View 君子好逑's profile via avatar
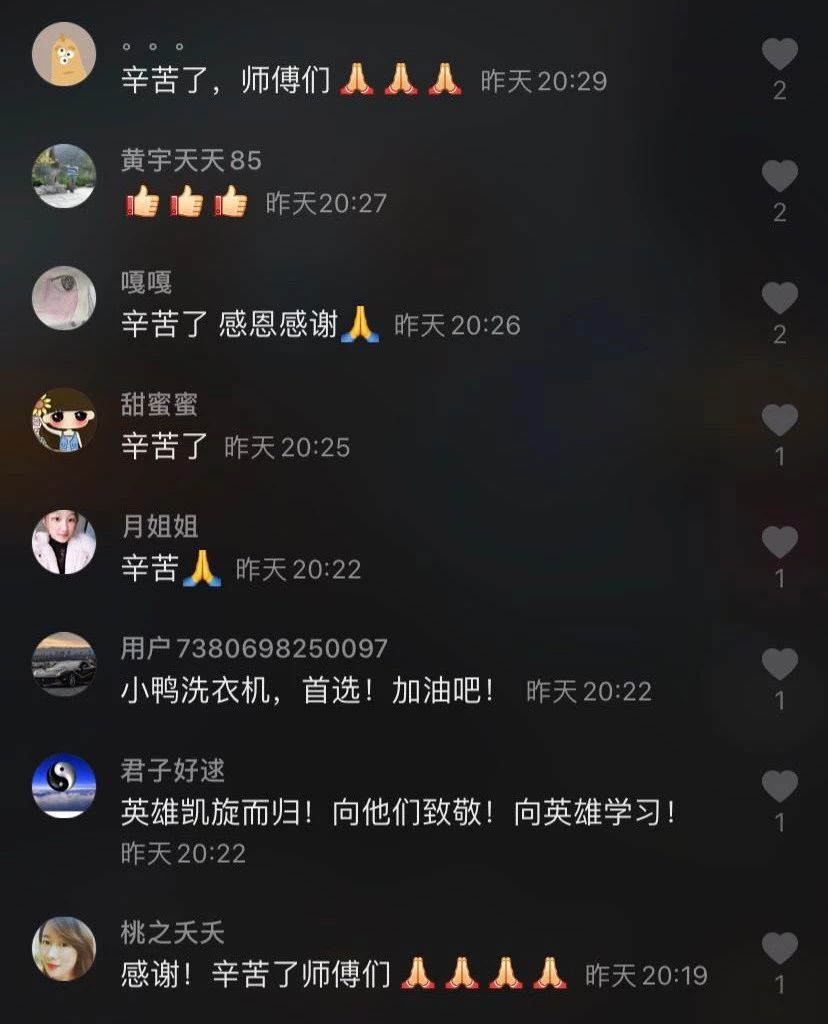 pos(64,786)
